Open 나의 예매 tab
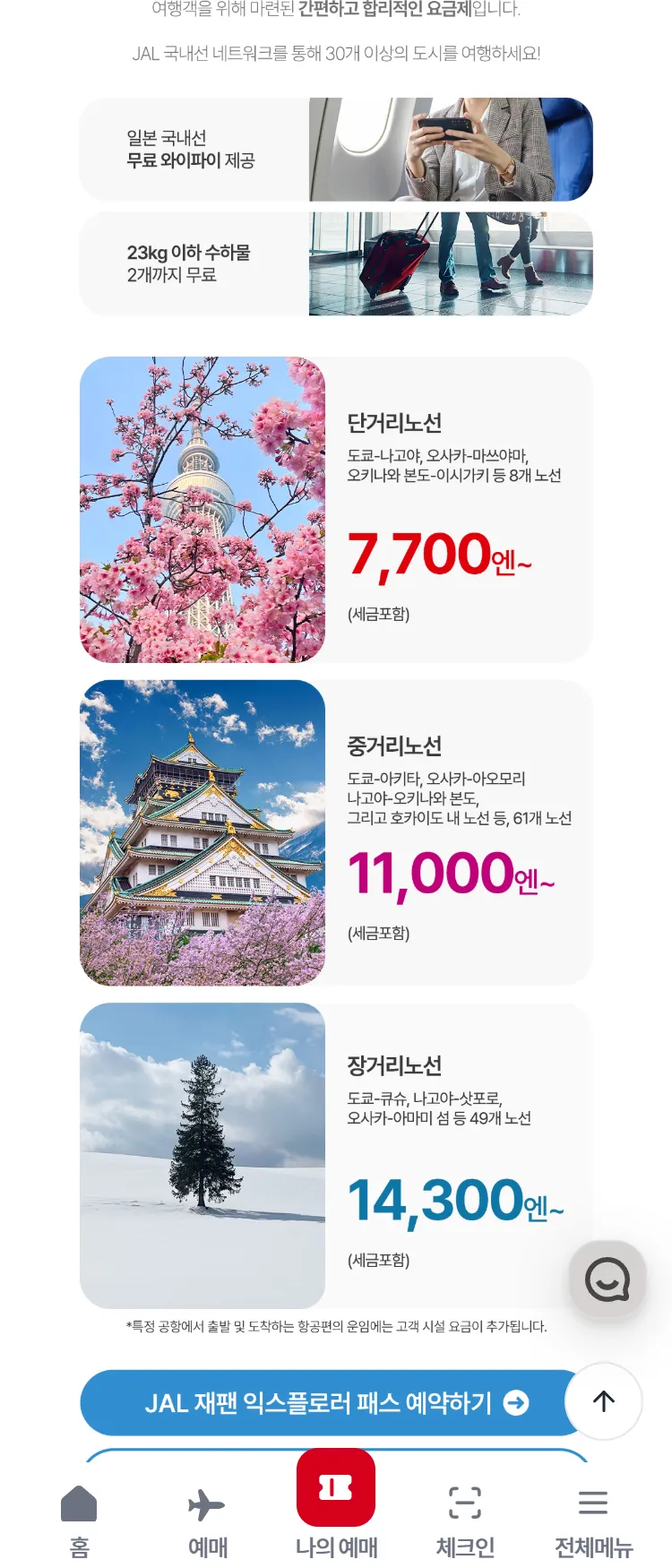The height and width of the screenshot is (1568, 672). point(336,1505)
